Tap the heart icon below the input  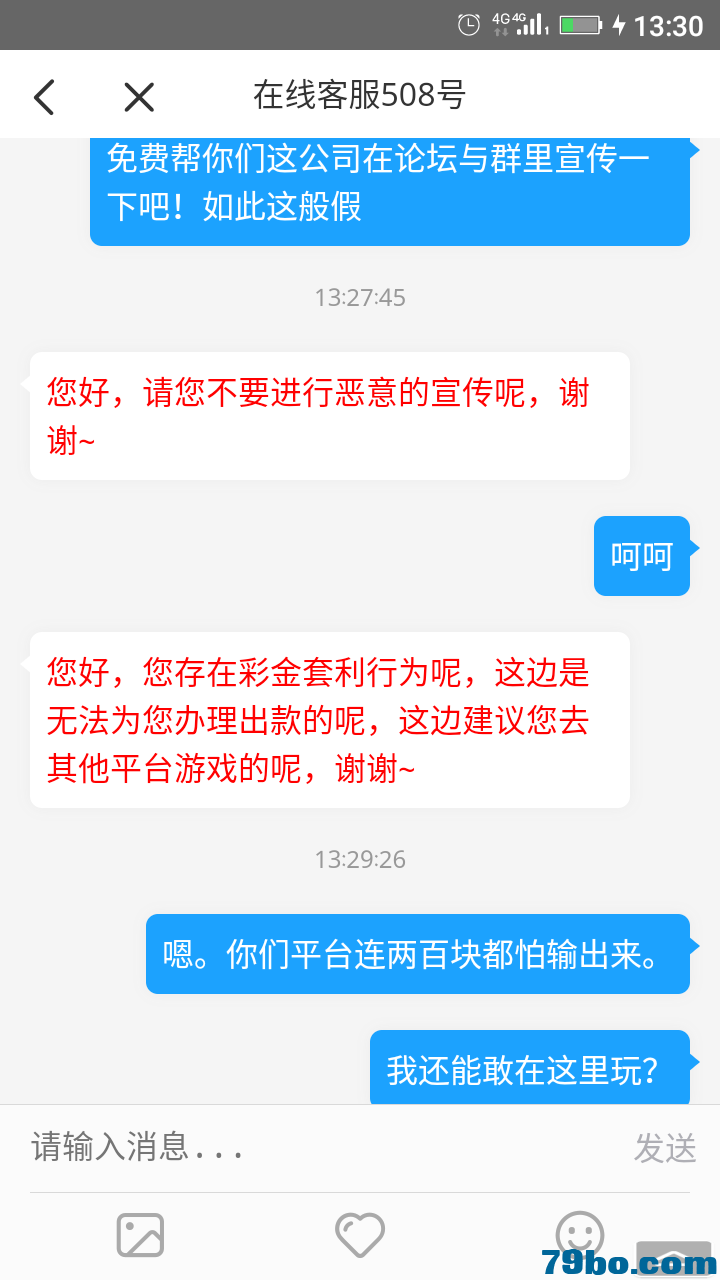pyautogui.click(x=360, y=1234)
